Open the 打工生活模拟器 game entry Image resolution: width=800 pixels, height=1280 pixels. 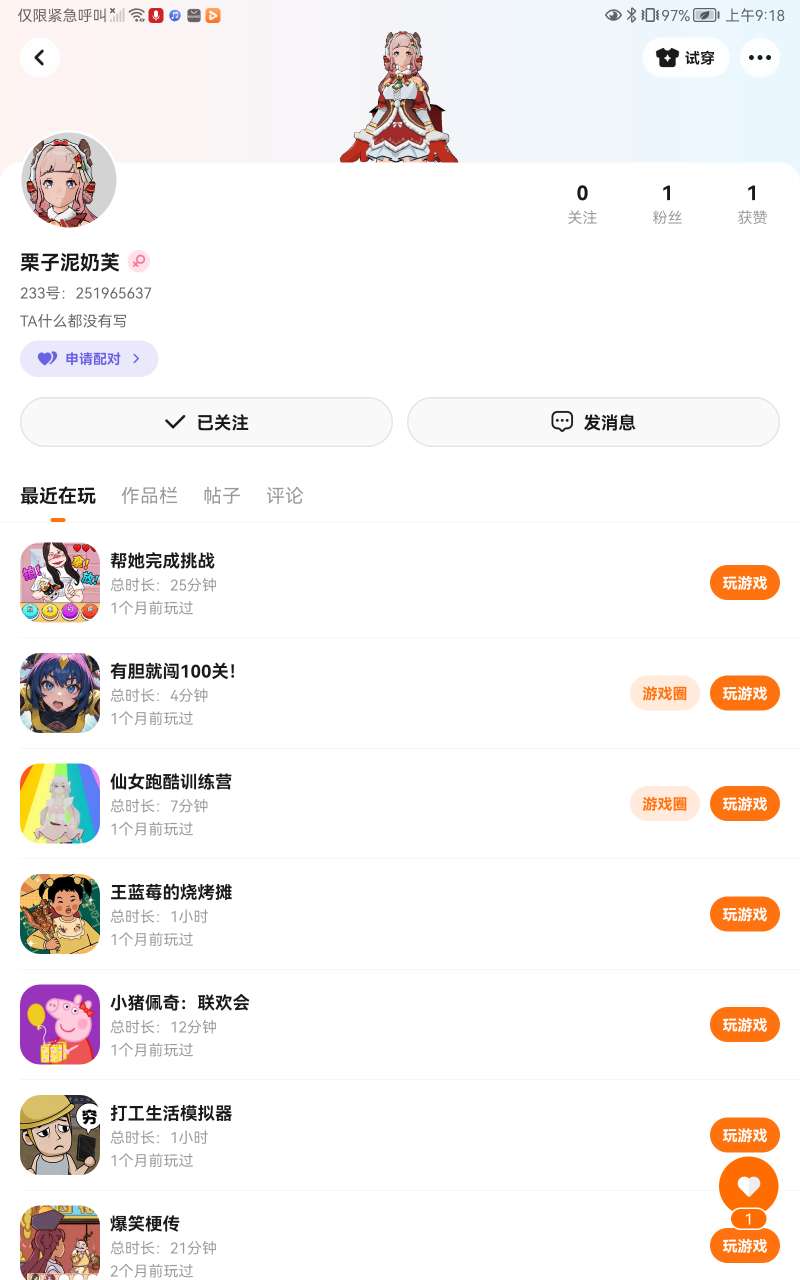171,1113
